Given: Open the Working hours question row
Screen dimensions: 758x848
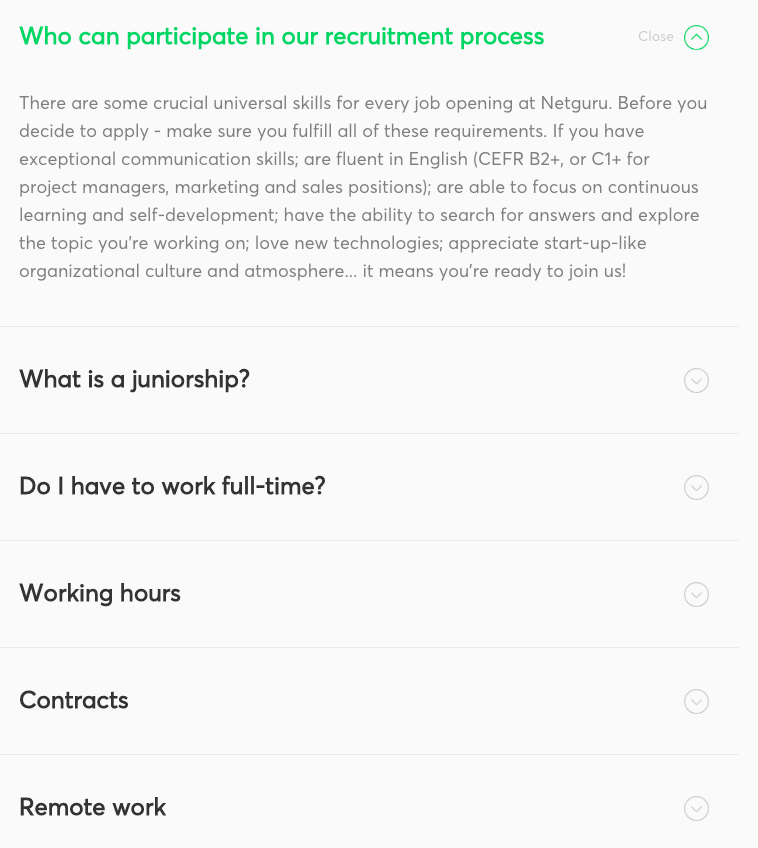Looking at the screenshot, I should pos(99,593).
